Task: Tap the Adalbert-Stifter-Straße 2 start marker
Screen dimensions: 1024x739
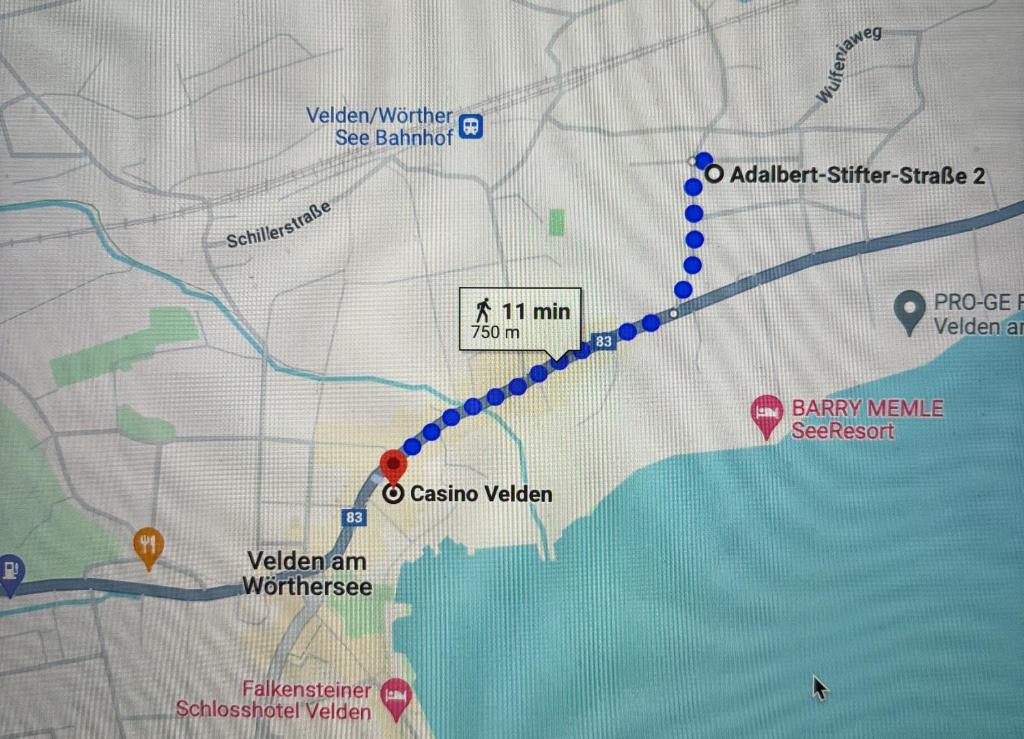Action: (715, 175)
